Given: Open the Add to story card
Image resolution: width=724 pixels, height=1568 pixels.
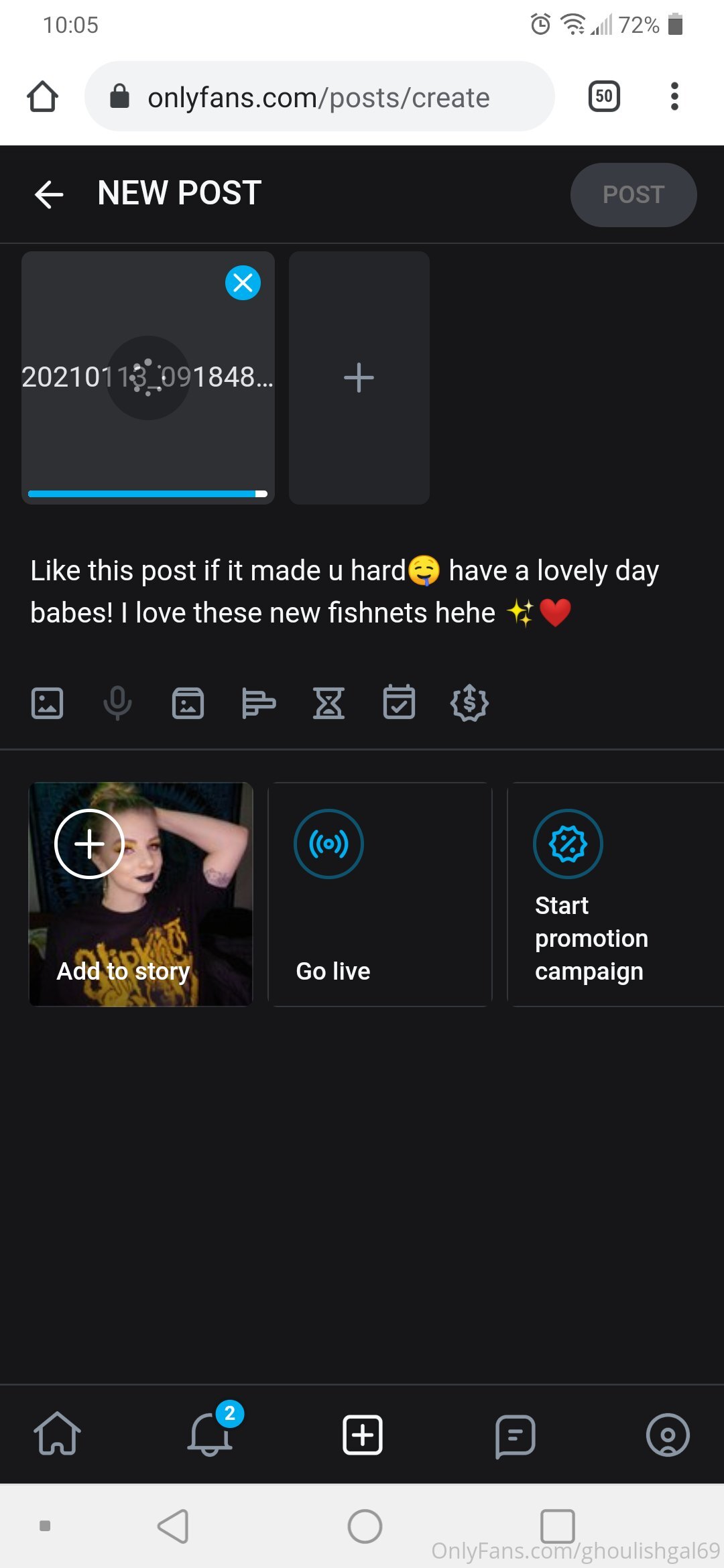Looking at the screenshot, I should [141, 895].
